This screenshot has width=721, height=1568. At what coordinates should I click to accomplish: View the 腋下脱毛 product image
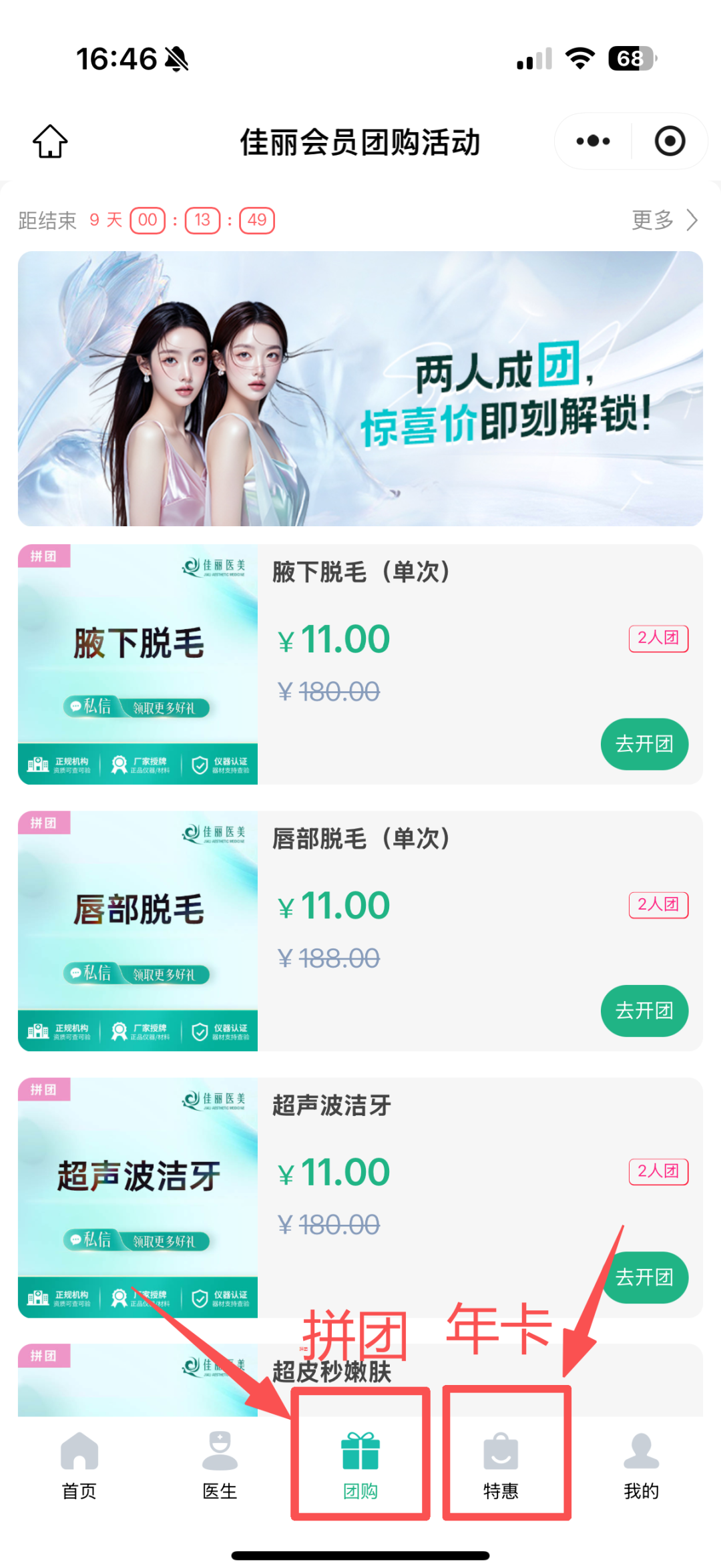click(x=138, y=664)
